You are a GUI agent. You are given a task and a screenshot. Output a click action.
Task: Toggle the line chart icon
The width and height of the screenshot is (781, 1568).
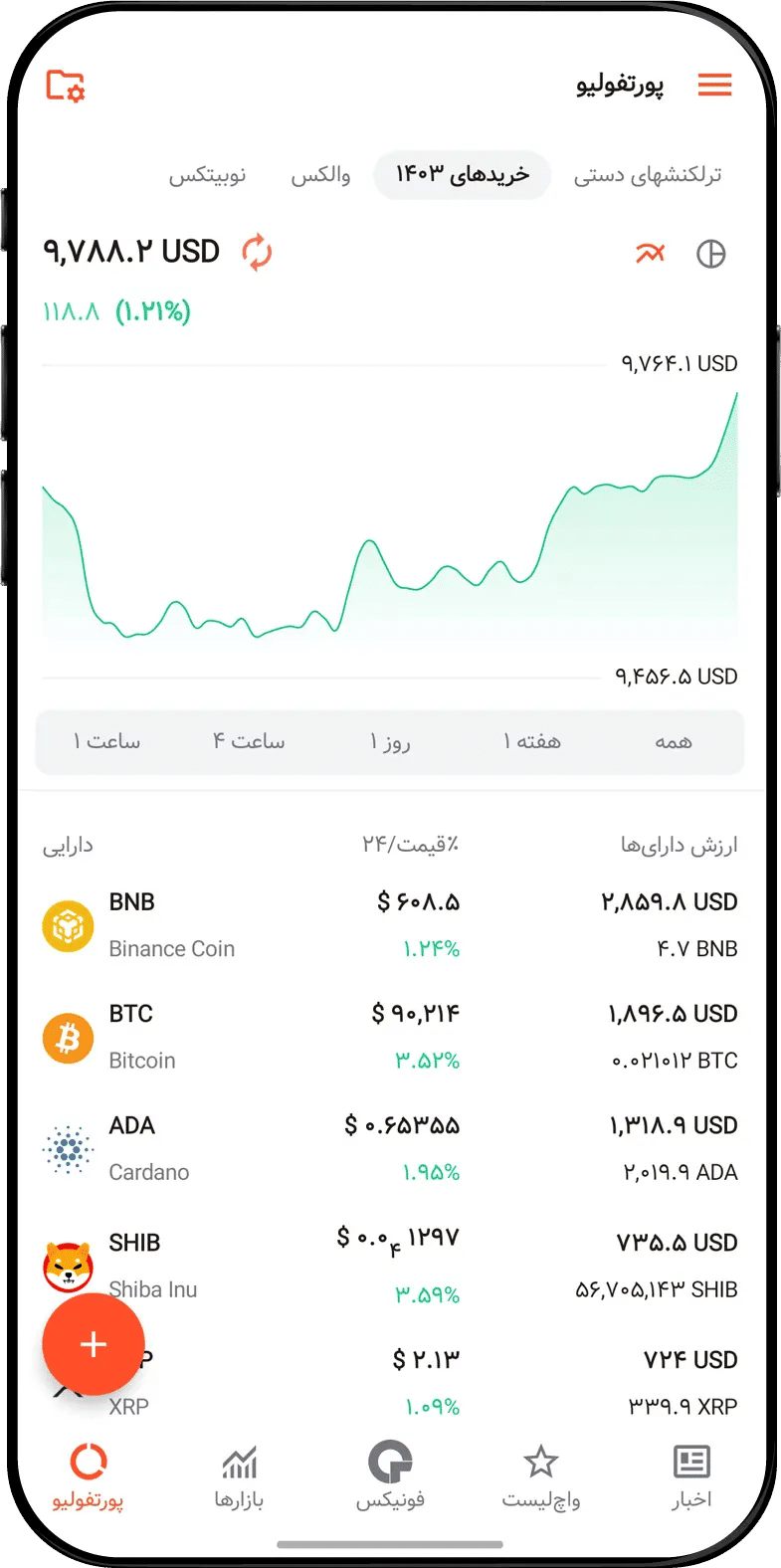(x=650, y=254)
